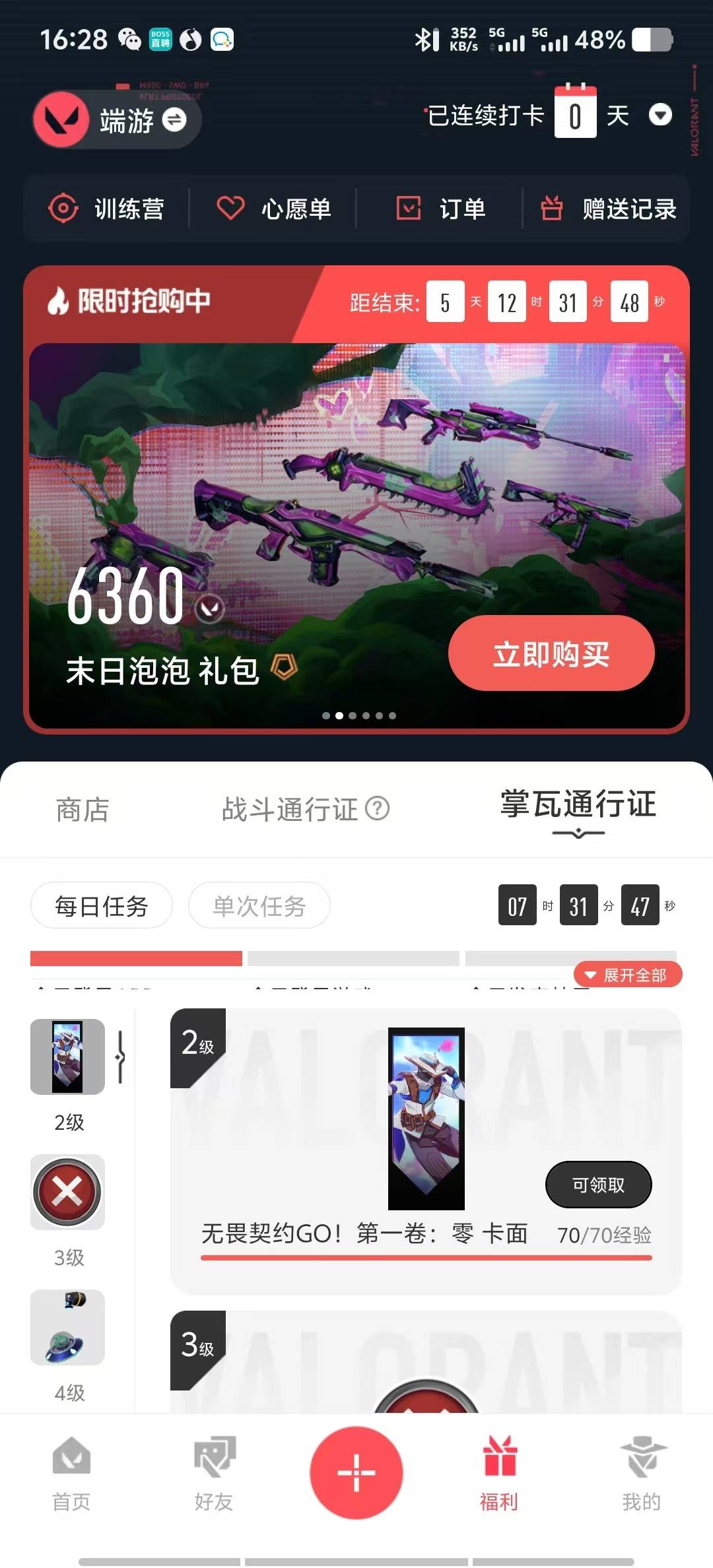Expand the 已连续打卡 check-in dropdown
The height and width of the screenshot is (1568, 713).
[660, 115]
